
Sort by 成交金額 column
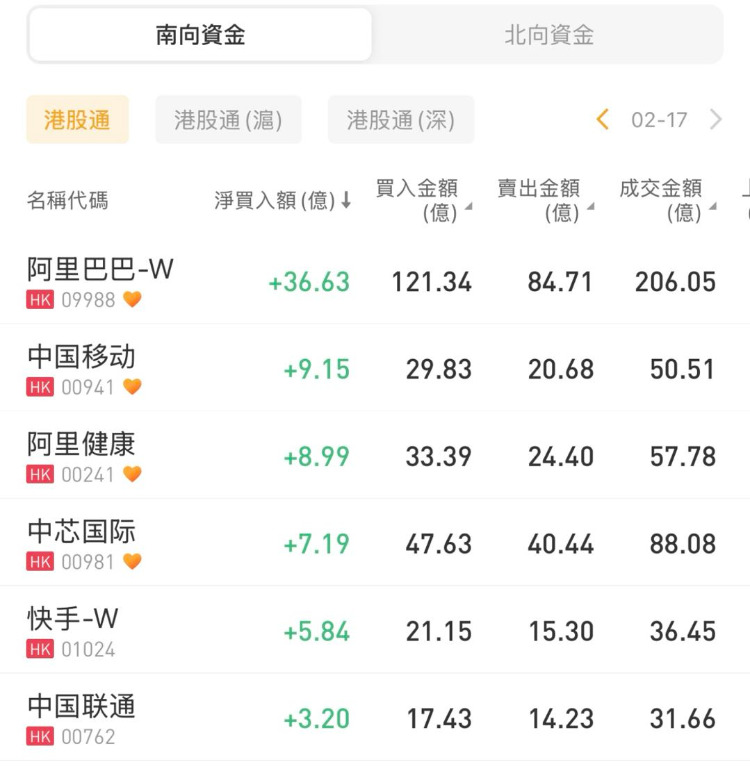point(667,200)
